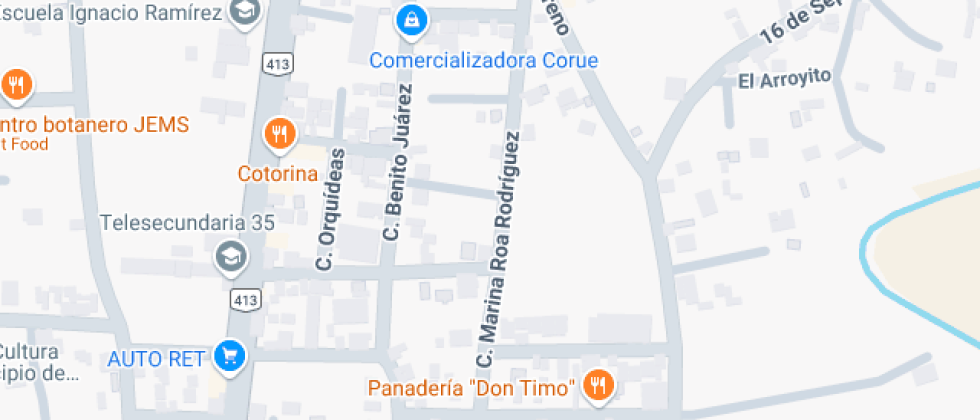Open the AUTO RET store pin

click(x=231, y=356)
